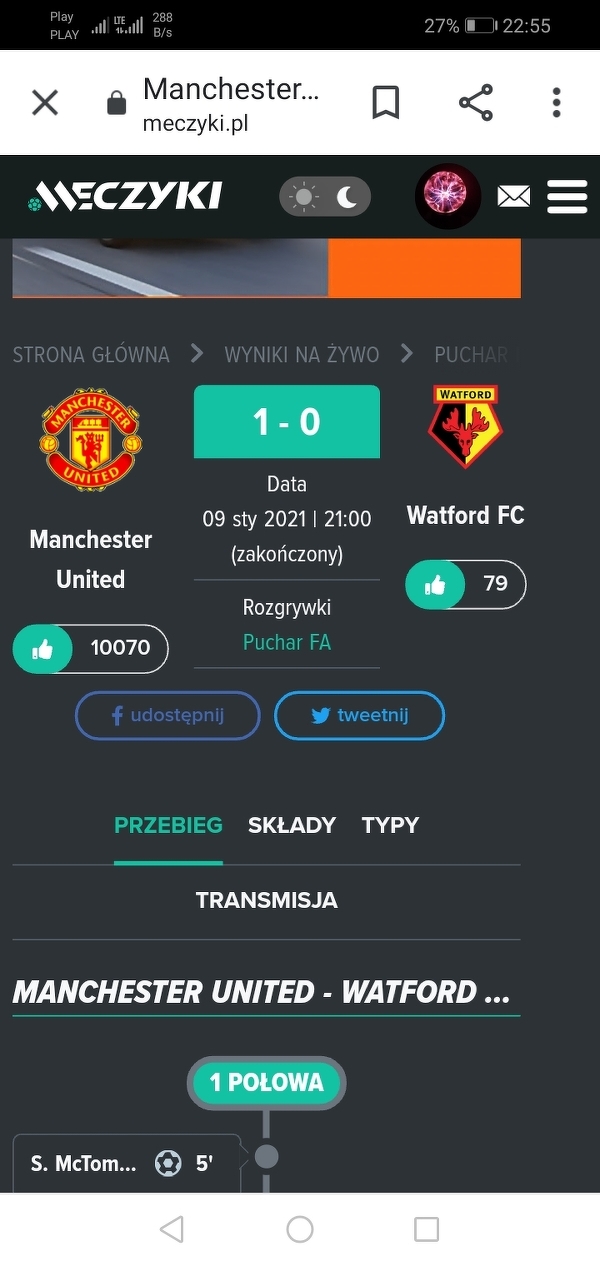
Task: Tweet the match with tweetnij button
Action: point(359,716)
